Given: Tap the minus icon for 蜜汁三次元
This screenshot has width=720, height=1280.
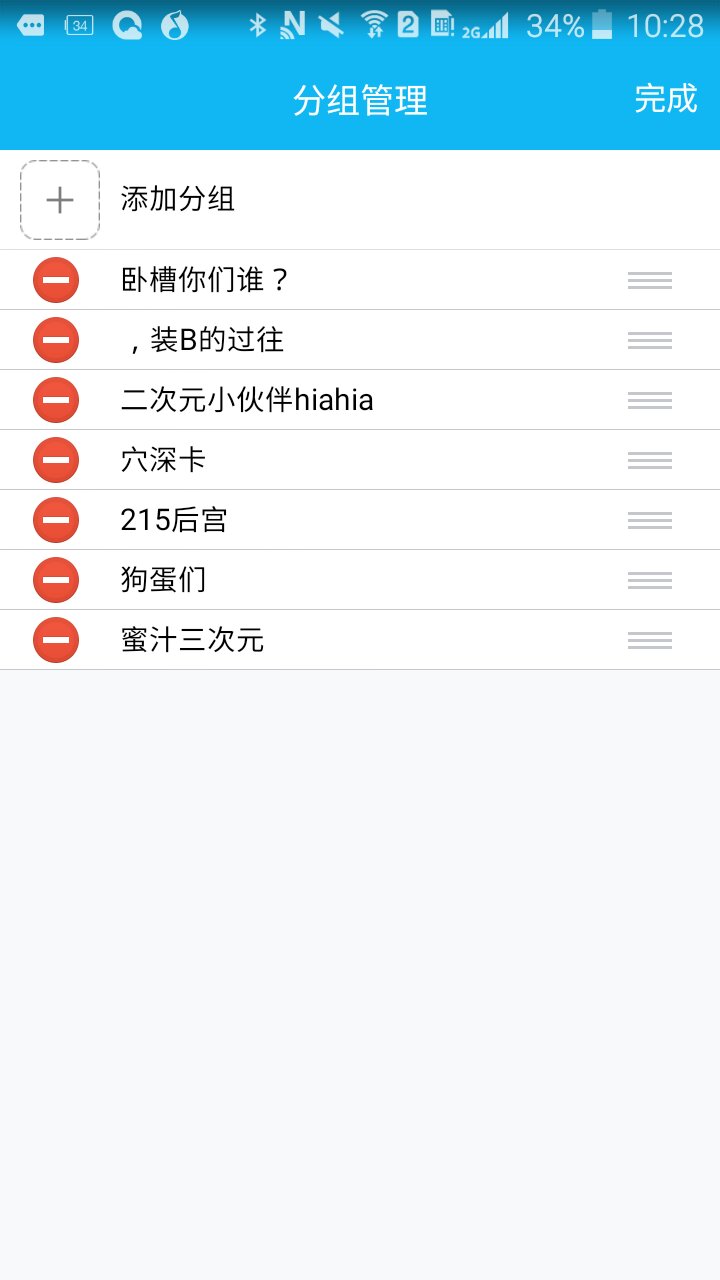Looking at the screenshot, I should click(x=55, y=640).
